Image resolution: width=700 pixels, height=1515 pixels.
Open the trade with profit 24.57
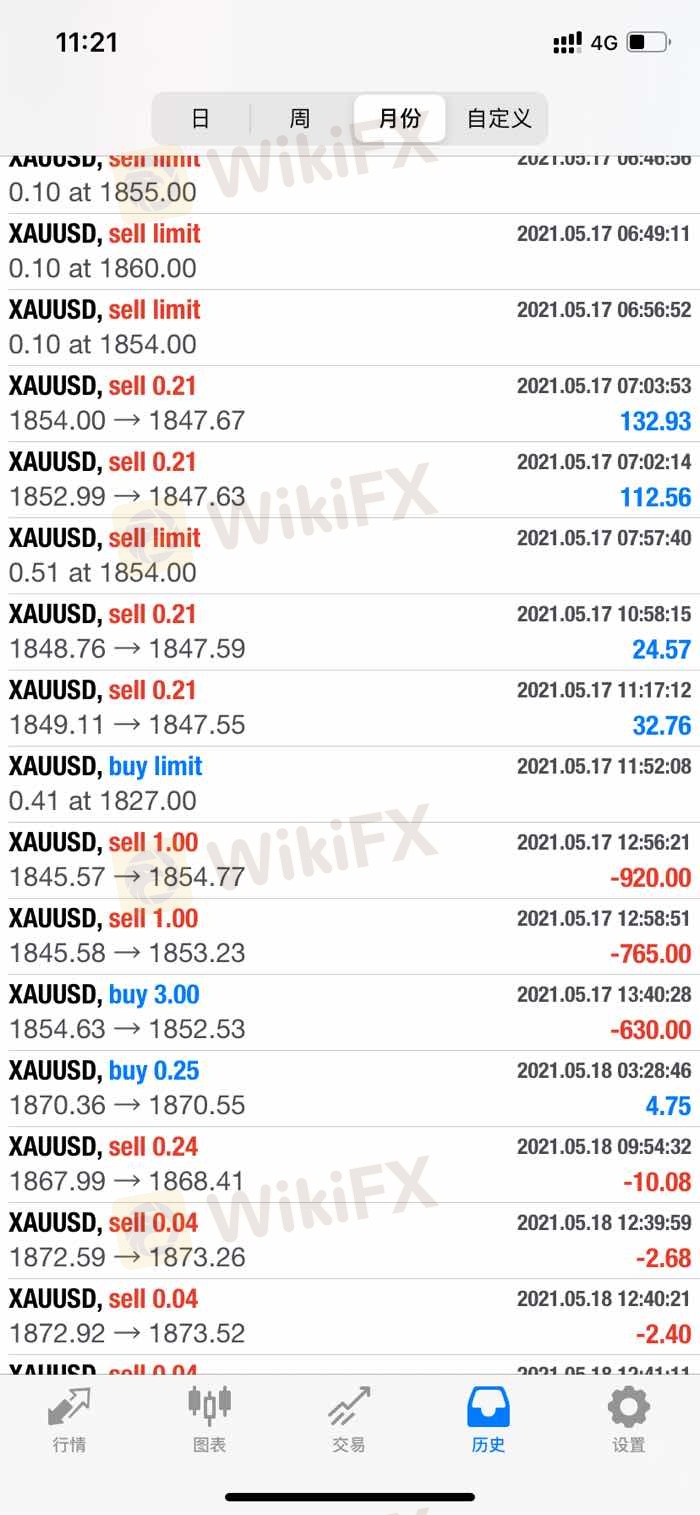[x=350, y=632]
